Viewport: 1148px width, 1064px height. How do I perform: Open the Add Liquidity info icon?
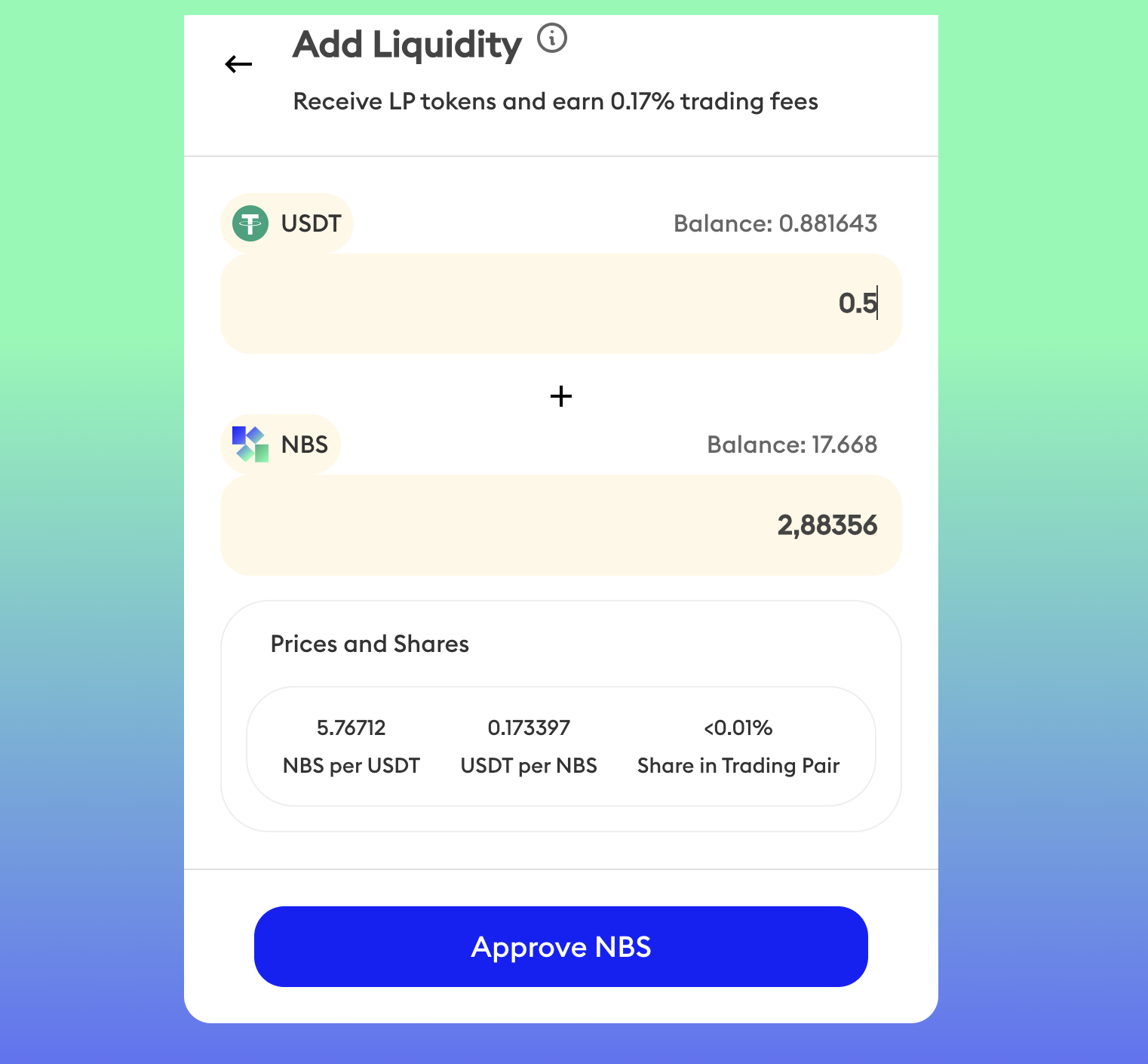pos(551,38)
